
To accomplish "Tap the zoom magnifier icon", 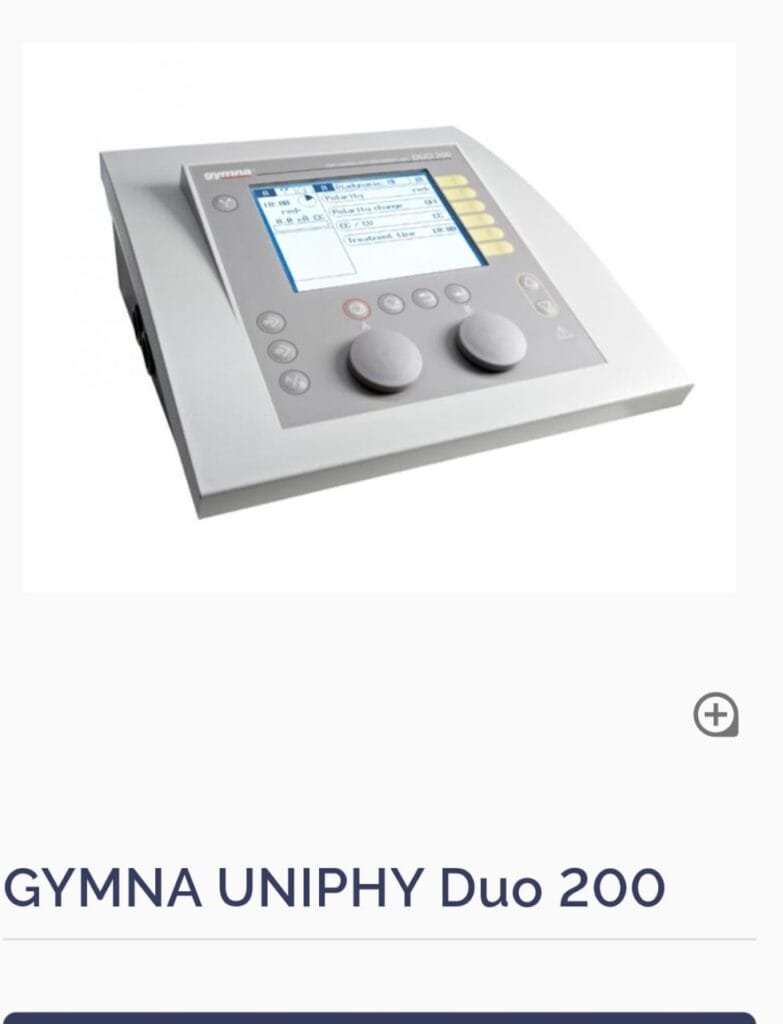I will click(715, 715).
